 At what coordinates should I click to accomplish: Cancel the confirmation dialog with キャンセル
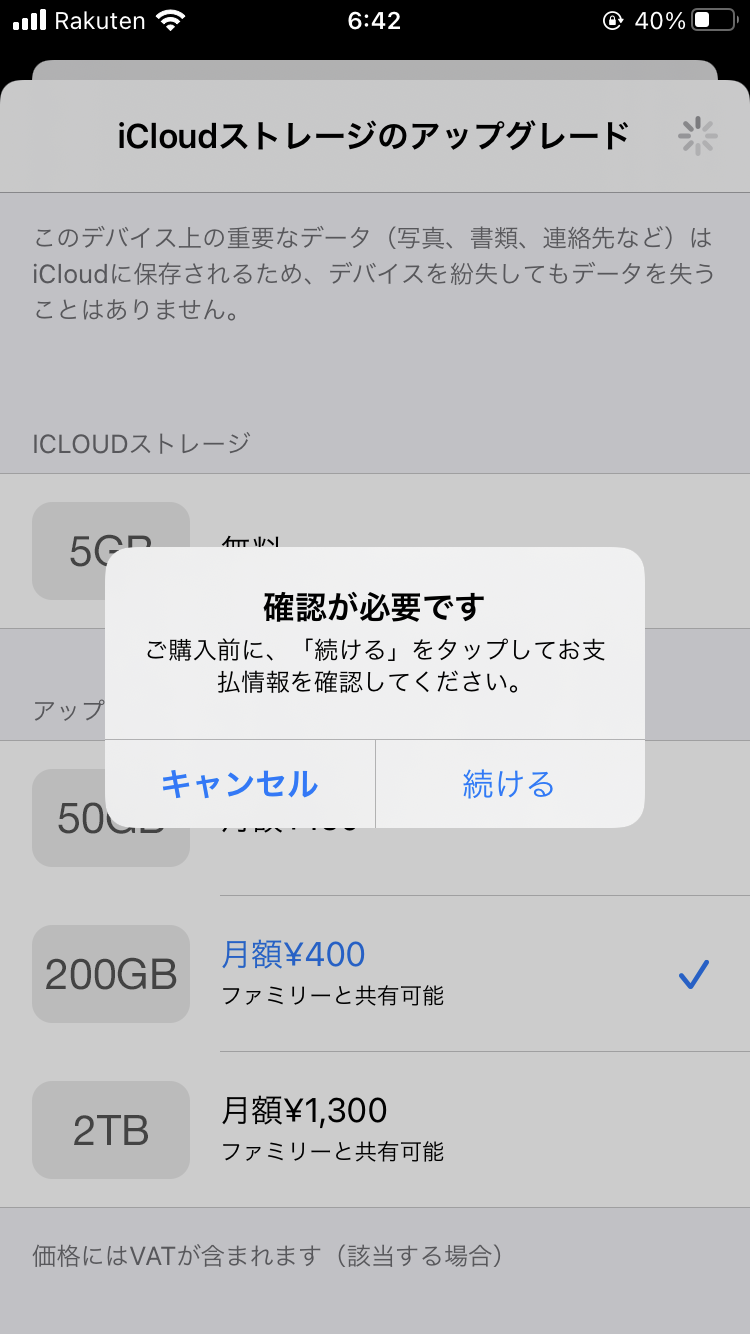point(240,784)
